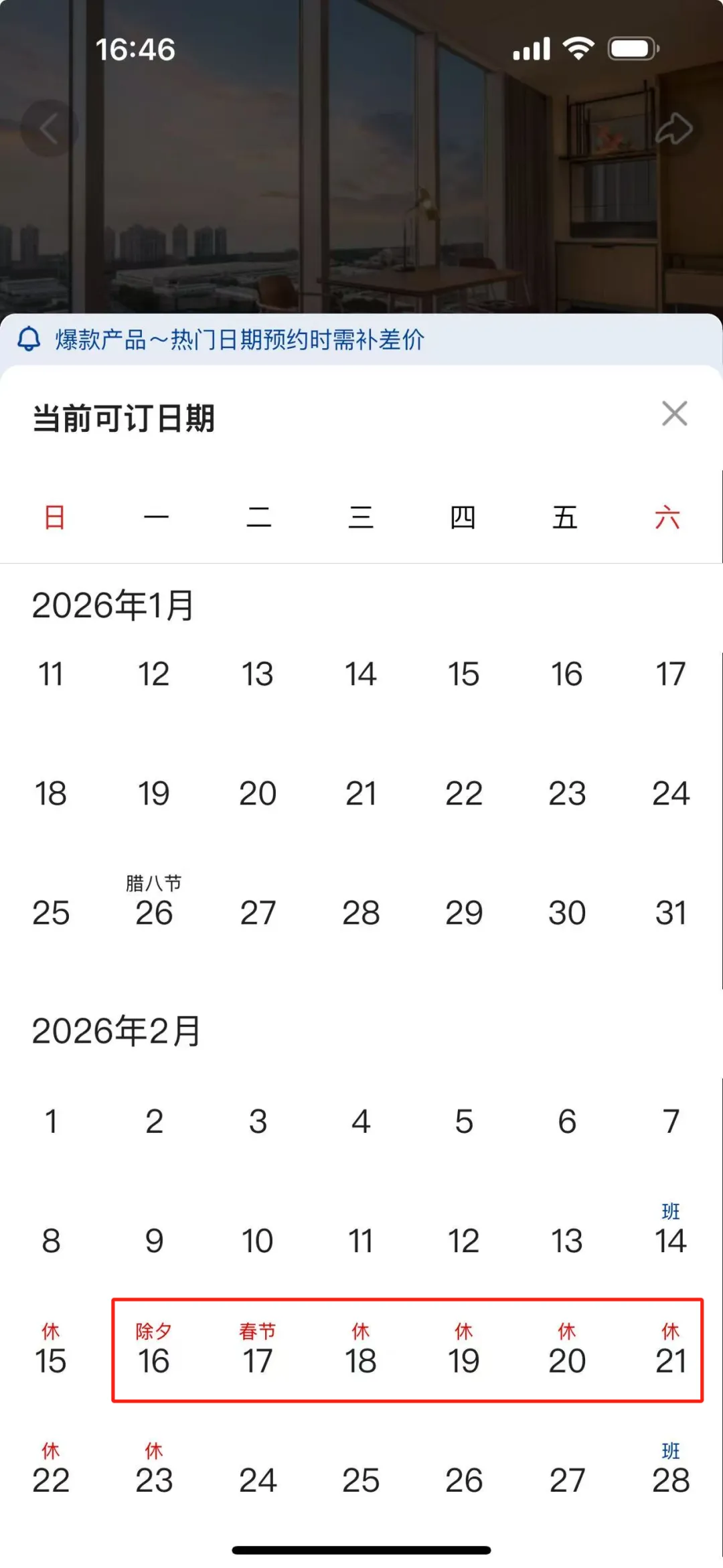Share this listing via the arrow icon

tap(673, 128)
